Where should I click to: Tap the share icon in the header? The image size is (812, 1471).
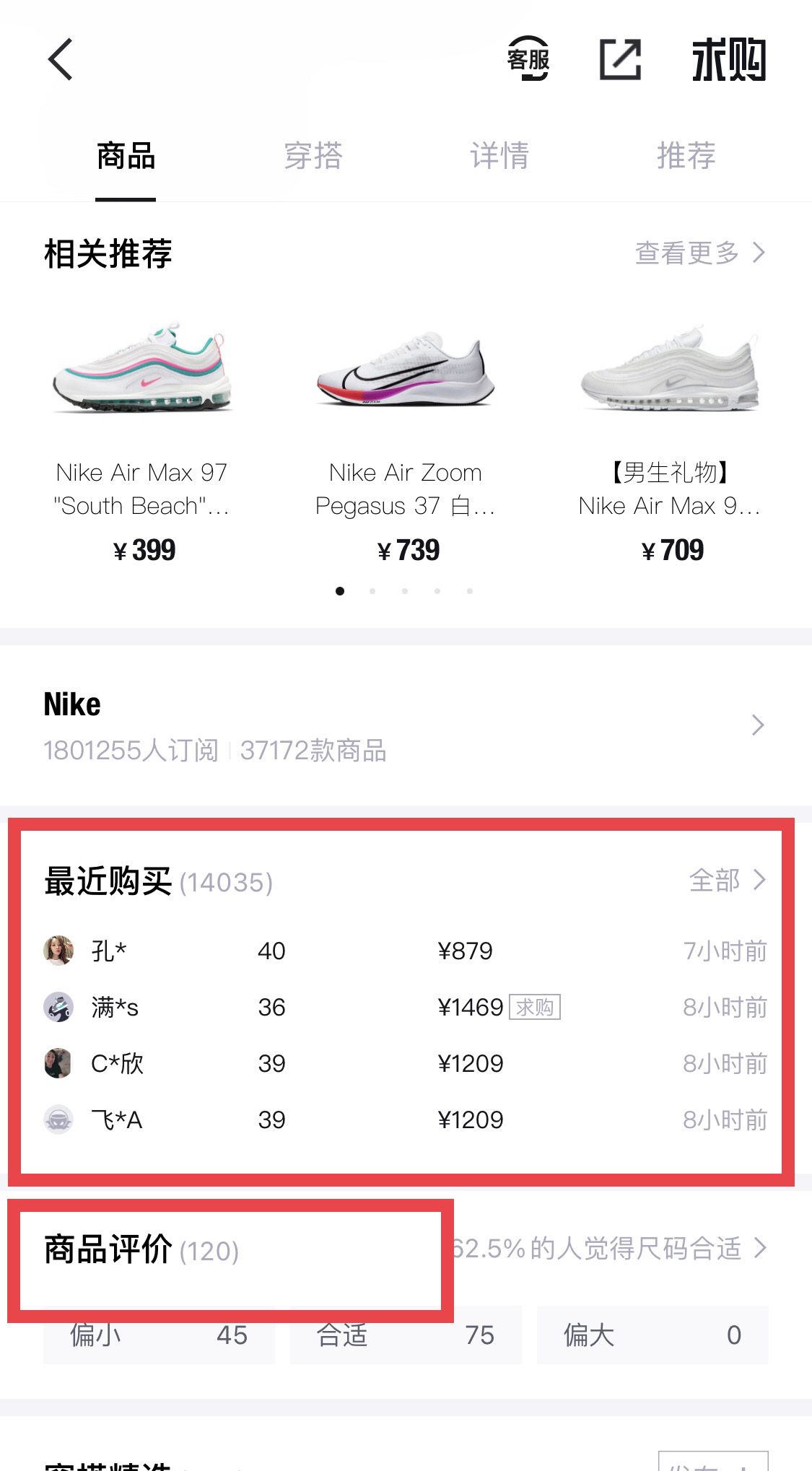[x=619, y=59]
